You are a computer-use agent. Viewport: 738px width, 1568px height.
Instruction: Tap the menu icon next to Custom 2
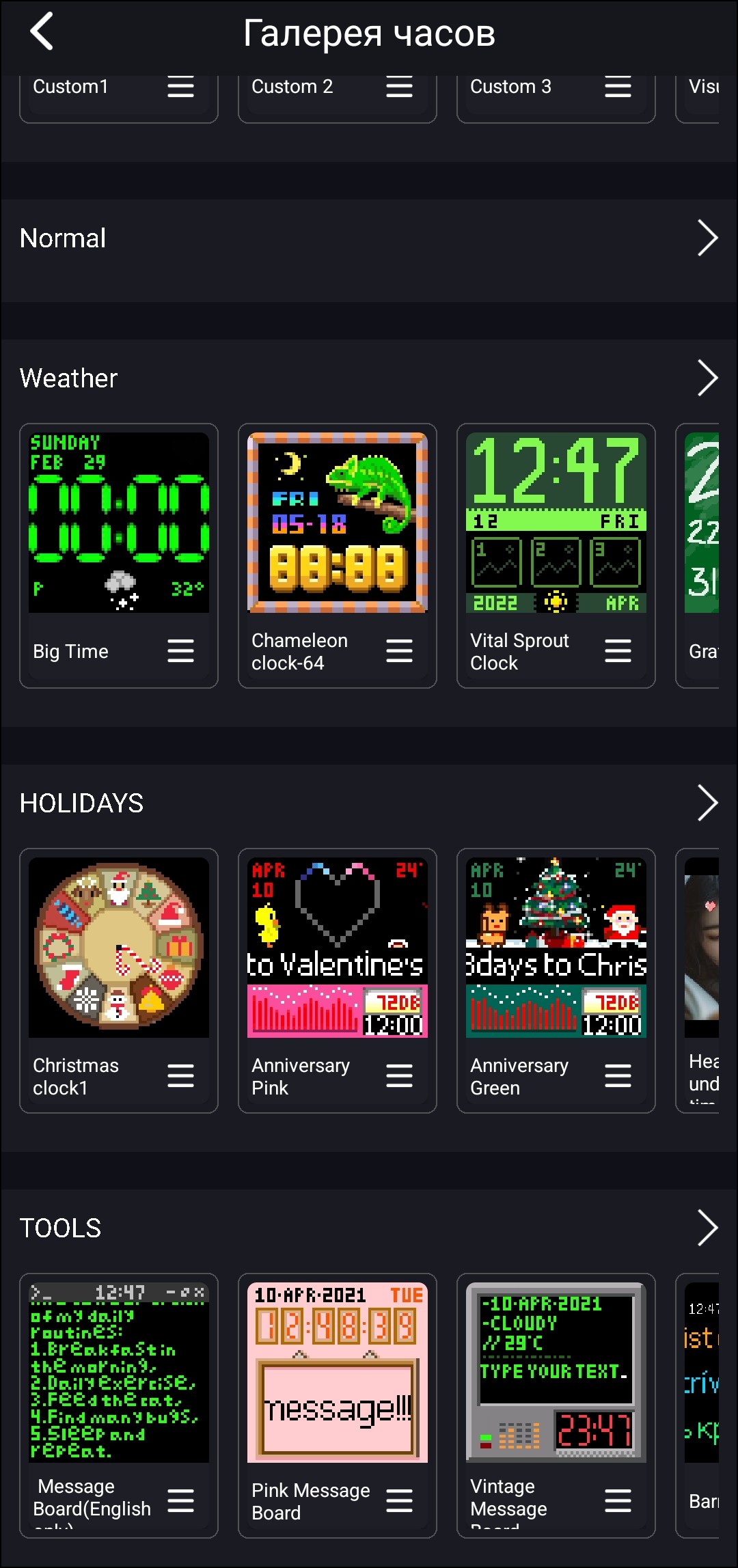point(399,87)
